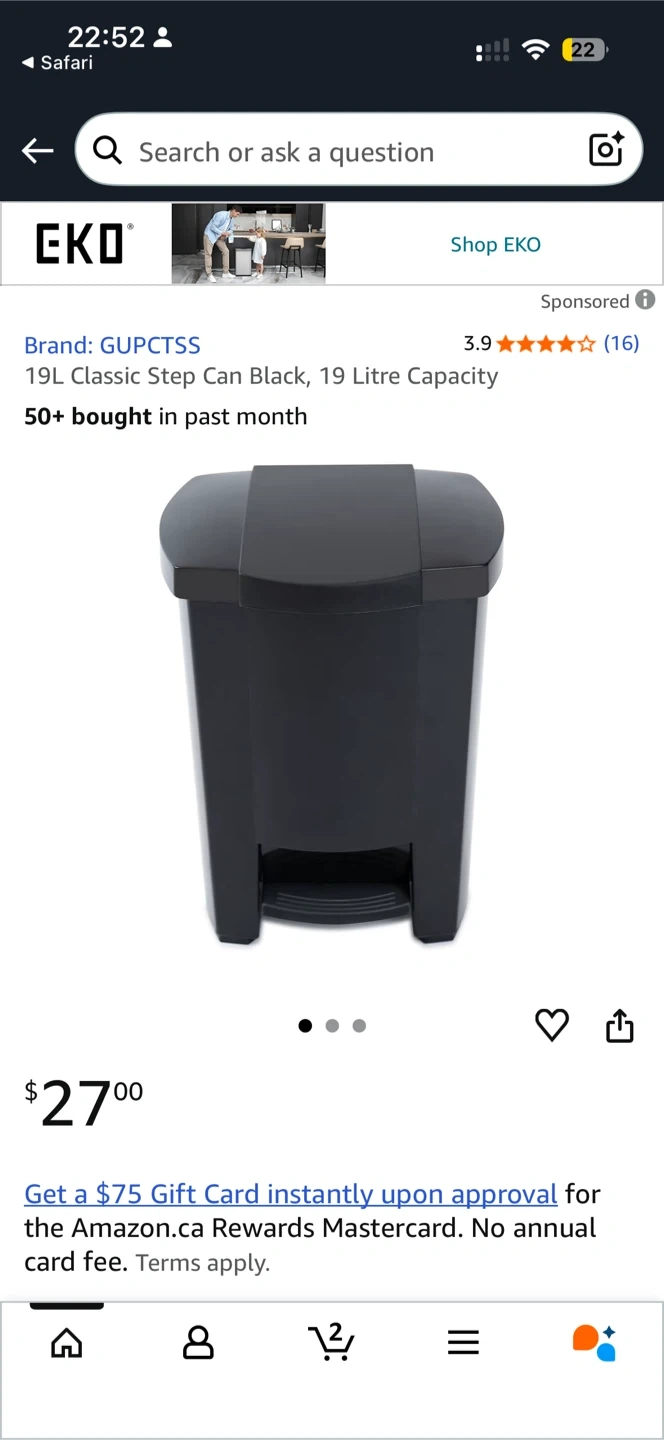View the 16 customer ratings

coord(621,343)
